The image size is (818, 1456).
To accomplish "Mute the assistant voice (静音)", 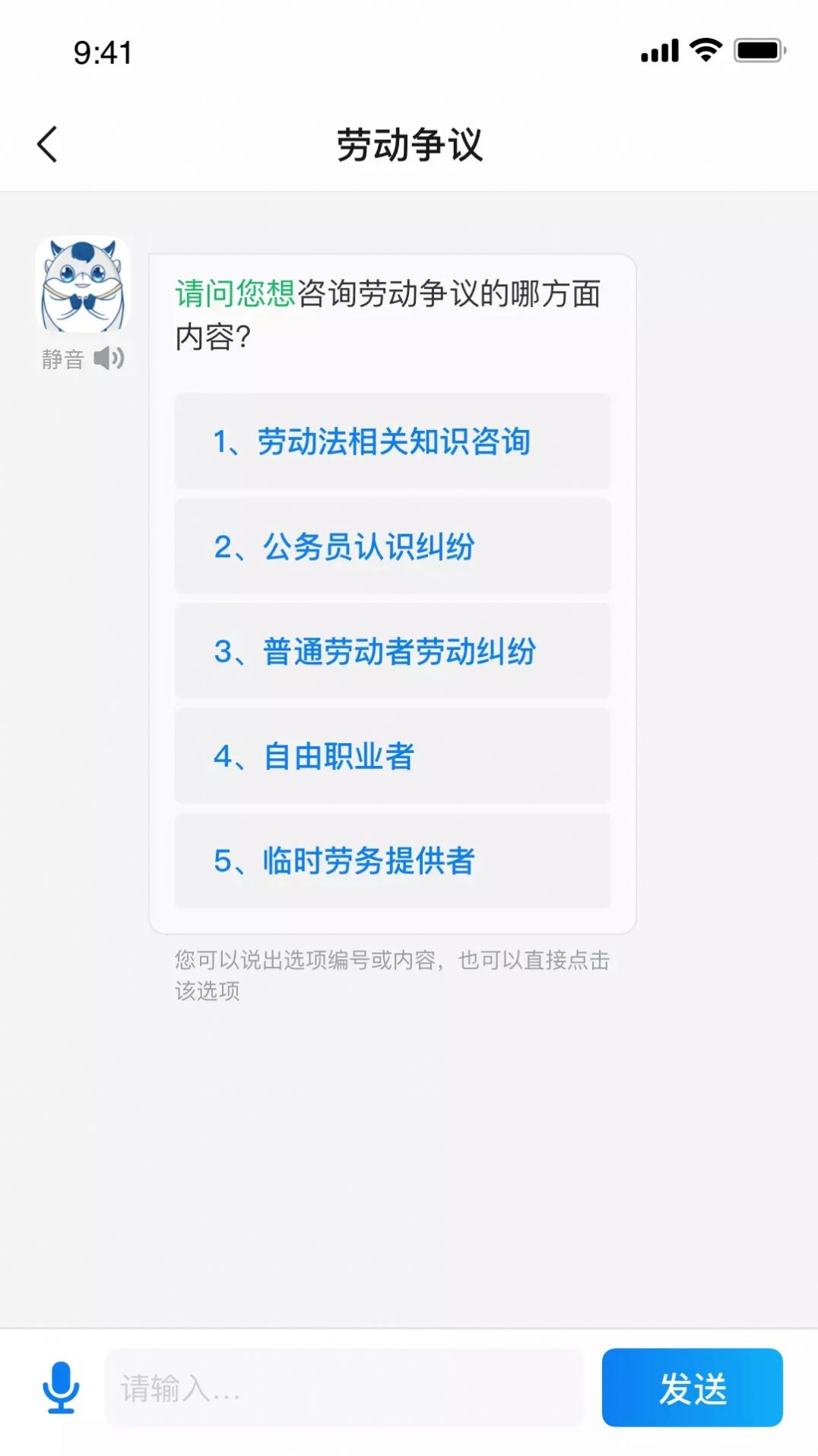I will point(83,358).
